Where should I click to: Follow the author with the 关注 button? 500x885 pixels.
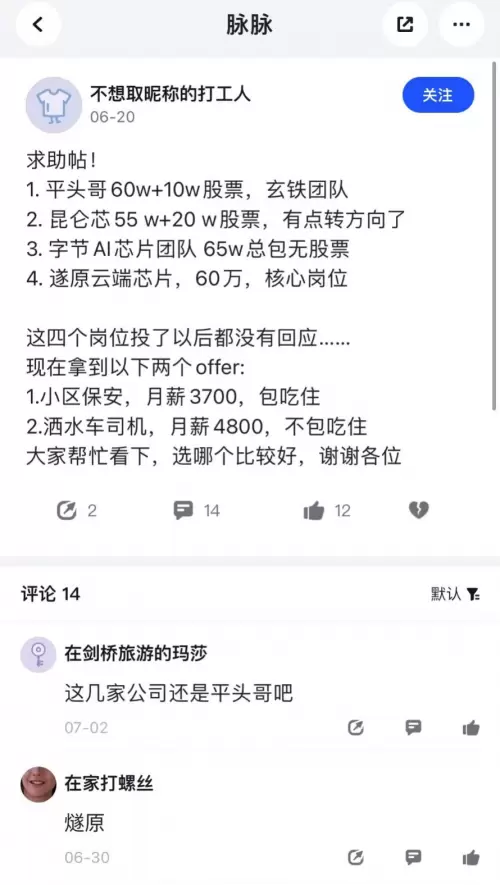coord(438,95)
